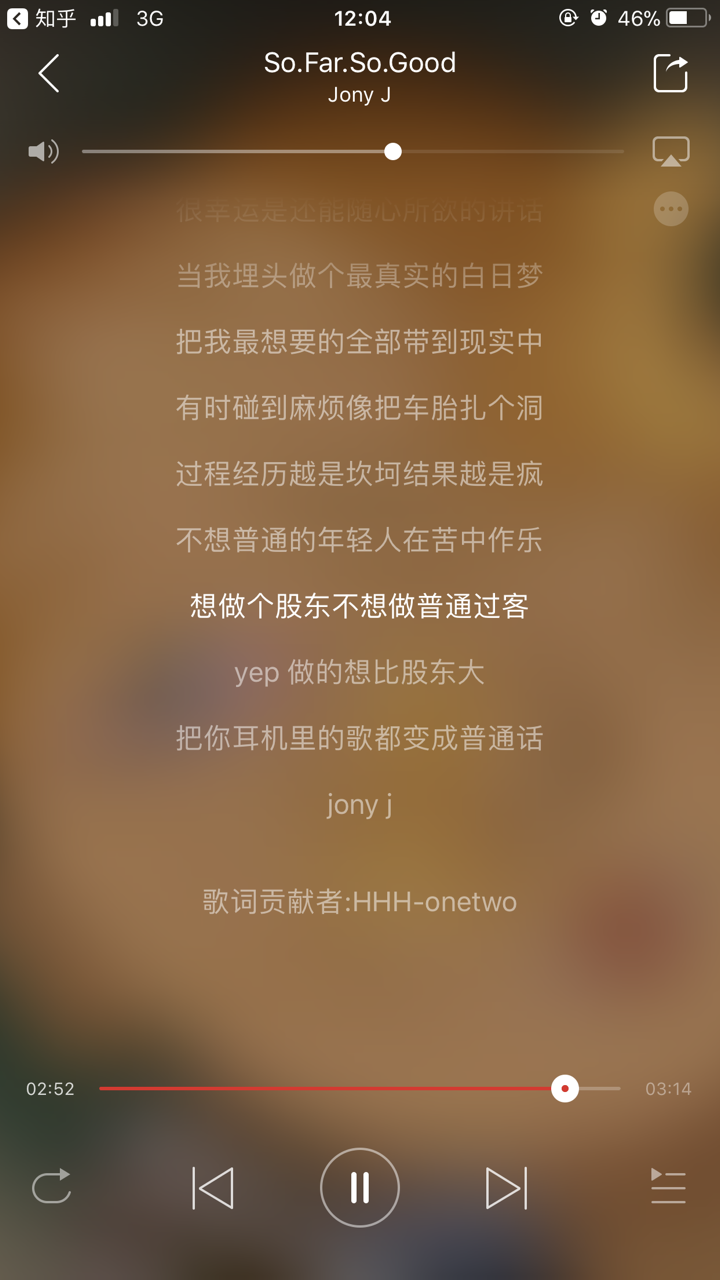
Task: Tap the highlighted lyric line 想做个股东不想做普通过客
Action: pyautogui.click(x=360, y=607)
